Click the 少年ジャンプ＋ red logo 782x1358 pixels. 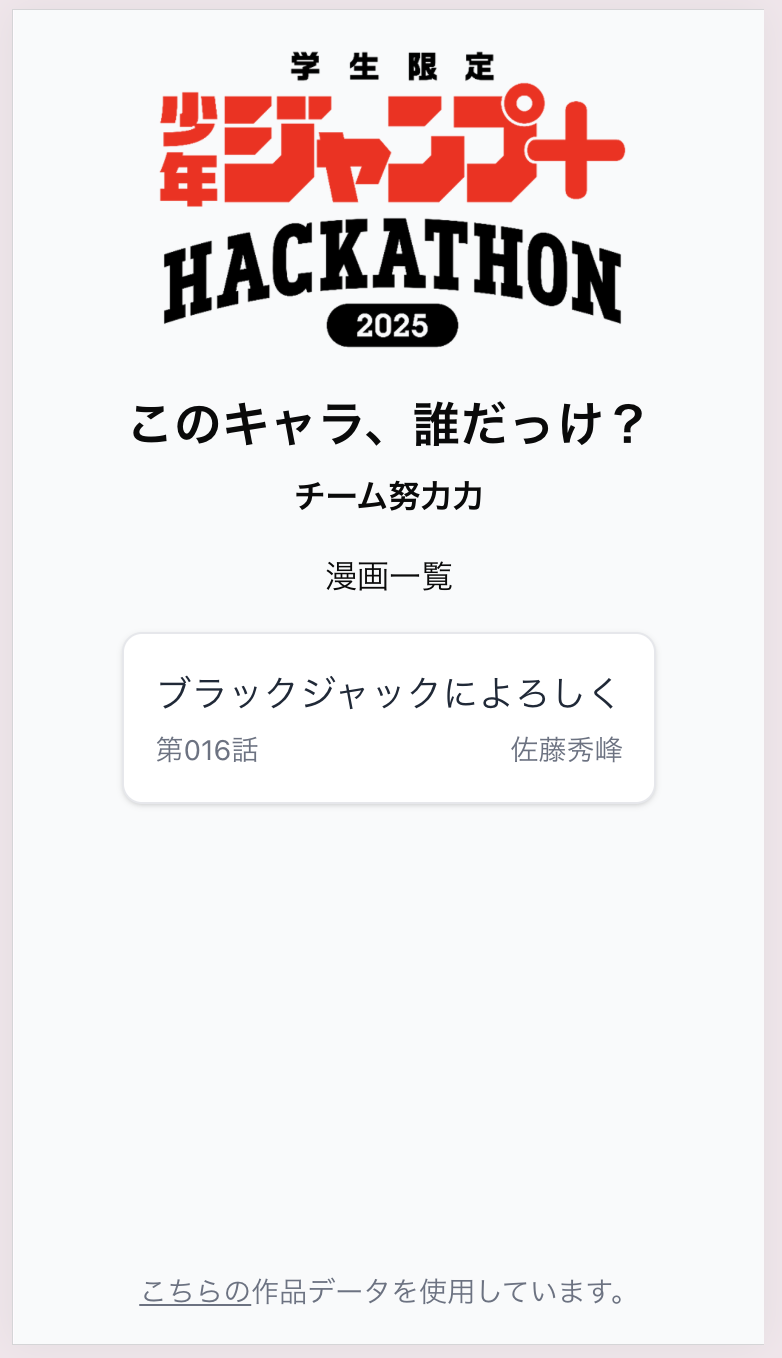tap(391, 150)
